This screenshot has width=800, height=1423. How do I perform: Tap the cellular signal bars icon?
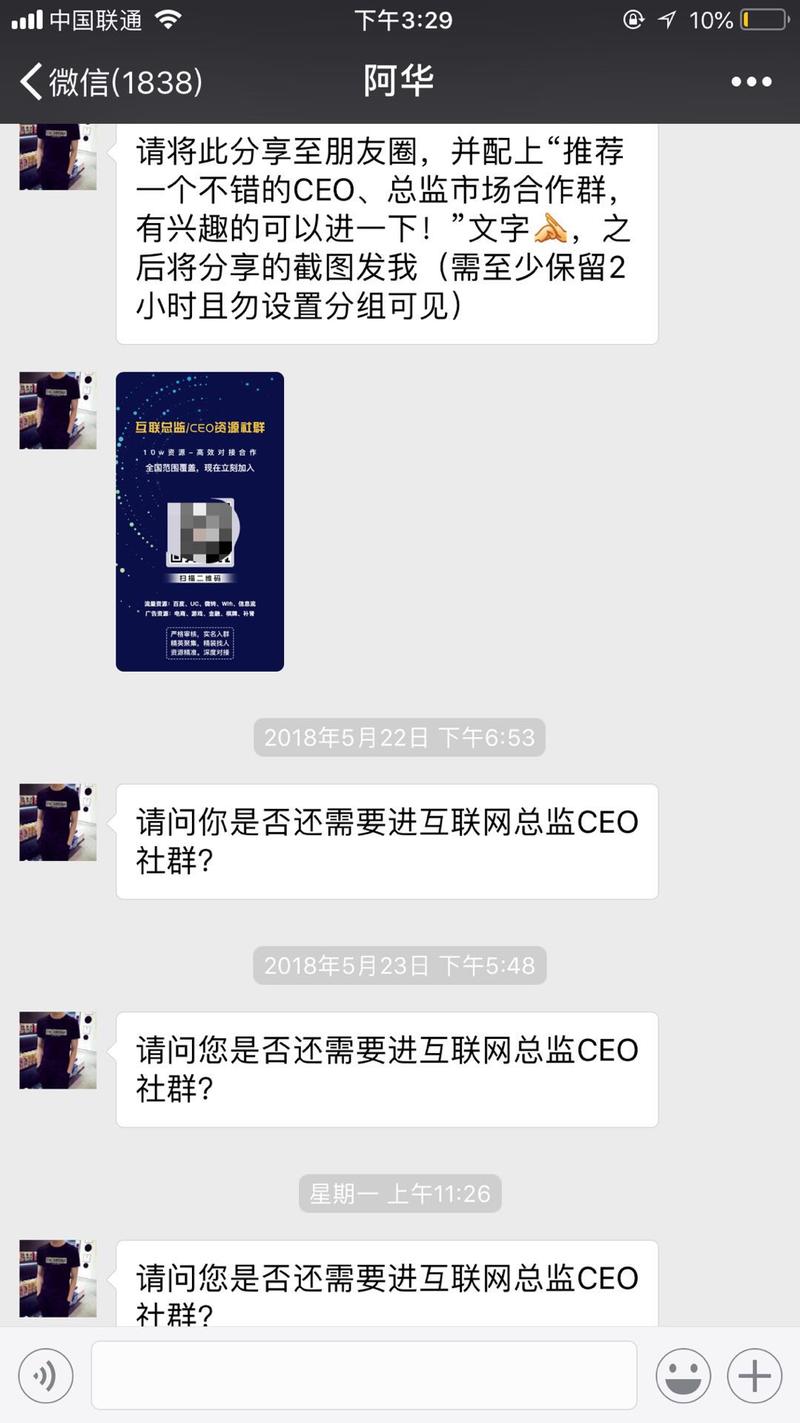coord(27,17)
